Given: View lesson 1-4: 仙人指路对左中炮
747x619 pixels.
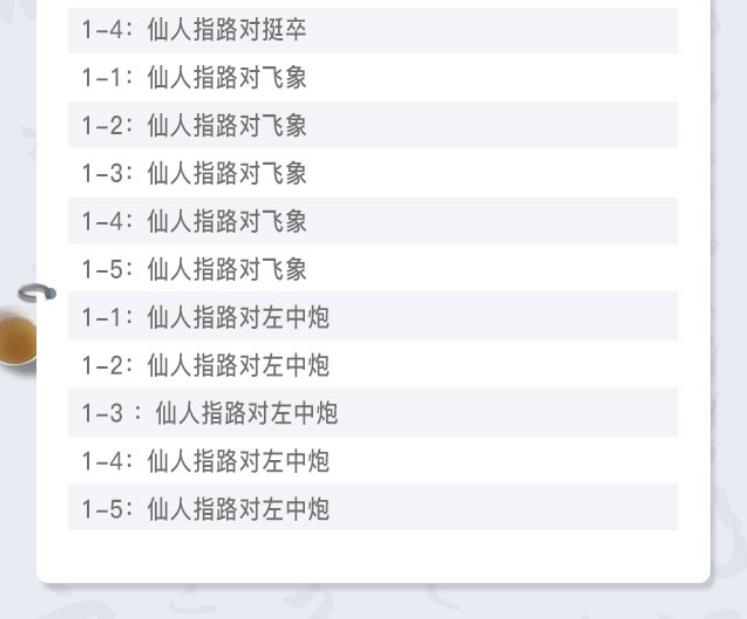Looking at the screenshot, I should click(x=205, y=462).
